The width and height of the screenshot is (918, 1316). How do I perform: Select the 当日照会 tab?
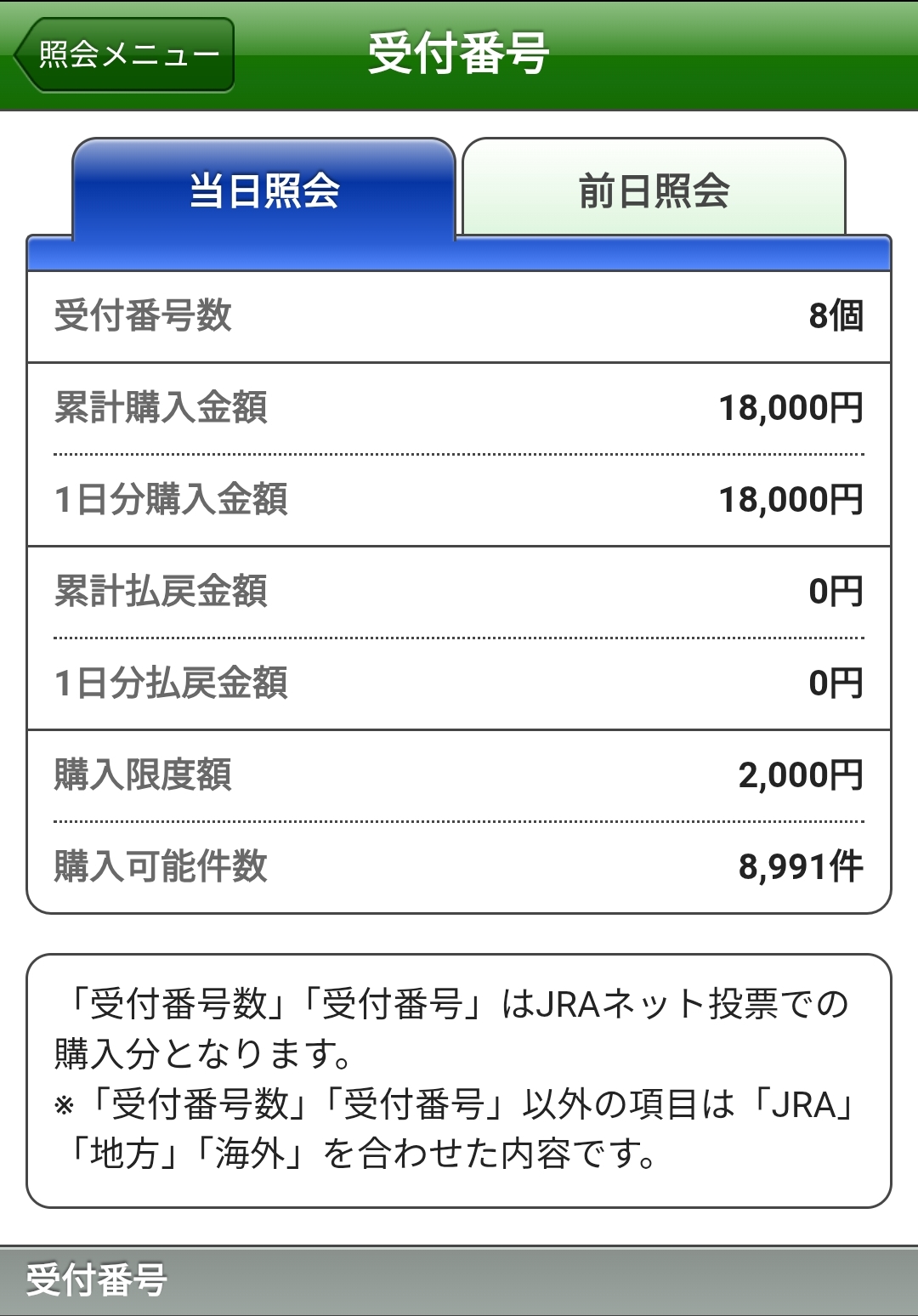click(264, 190)
